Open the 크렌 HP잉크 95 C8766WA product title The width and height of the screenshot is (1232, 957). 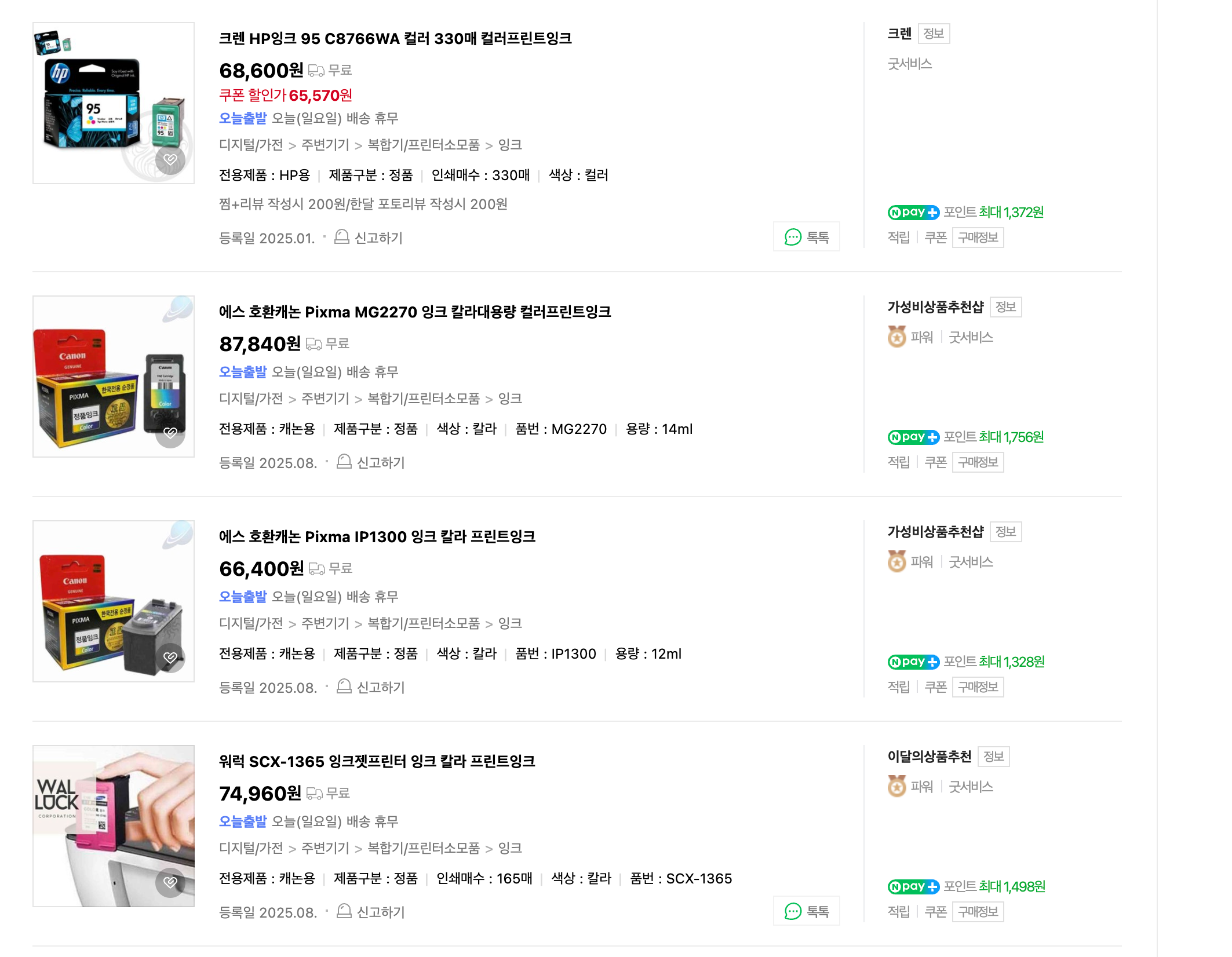tap(395, 39)
